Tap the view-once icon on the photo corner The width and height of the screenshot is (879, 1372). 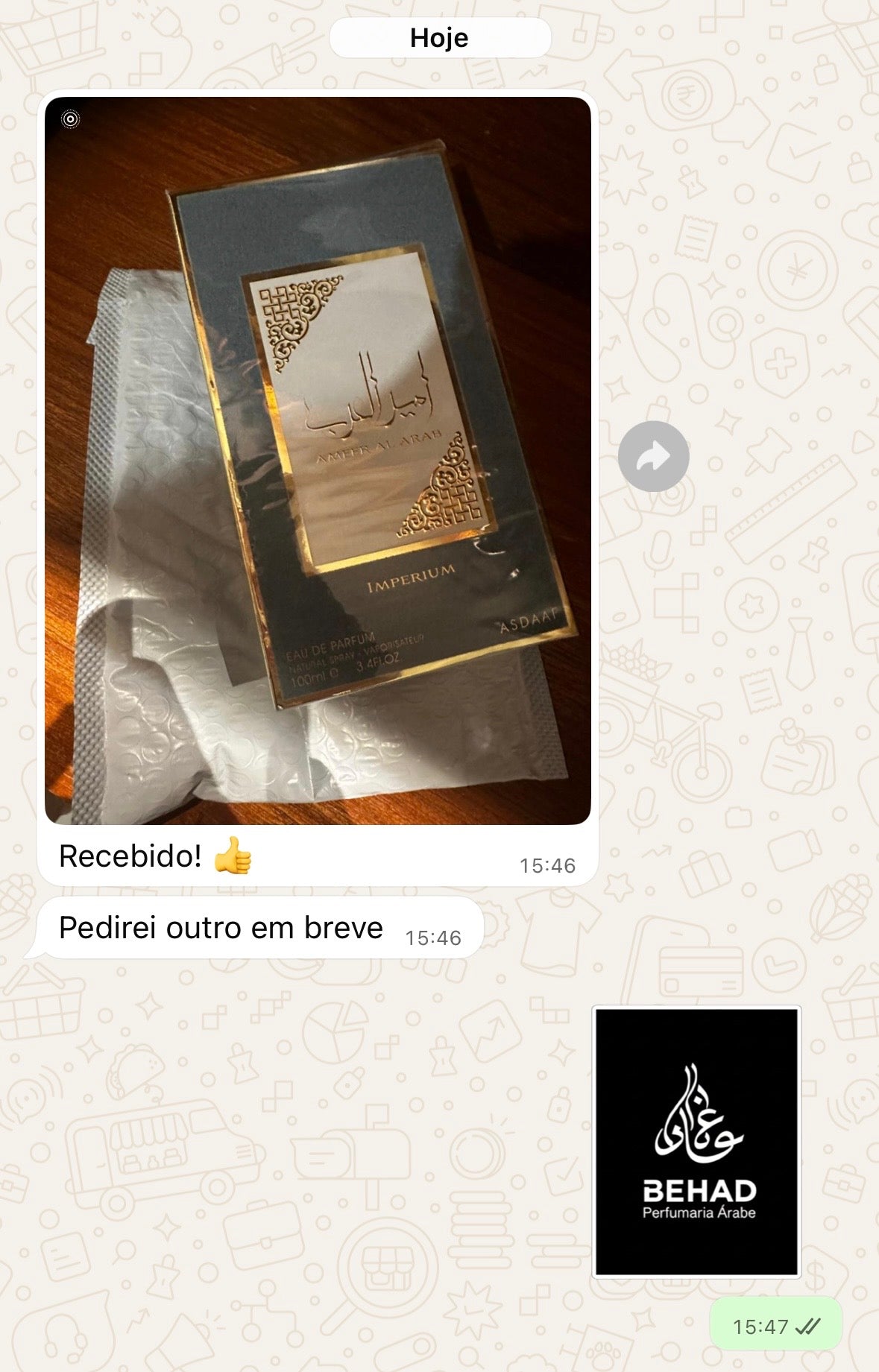click(72, 118)
